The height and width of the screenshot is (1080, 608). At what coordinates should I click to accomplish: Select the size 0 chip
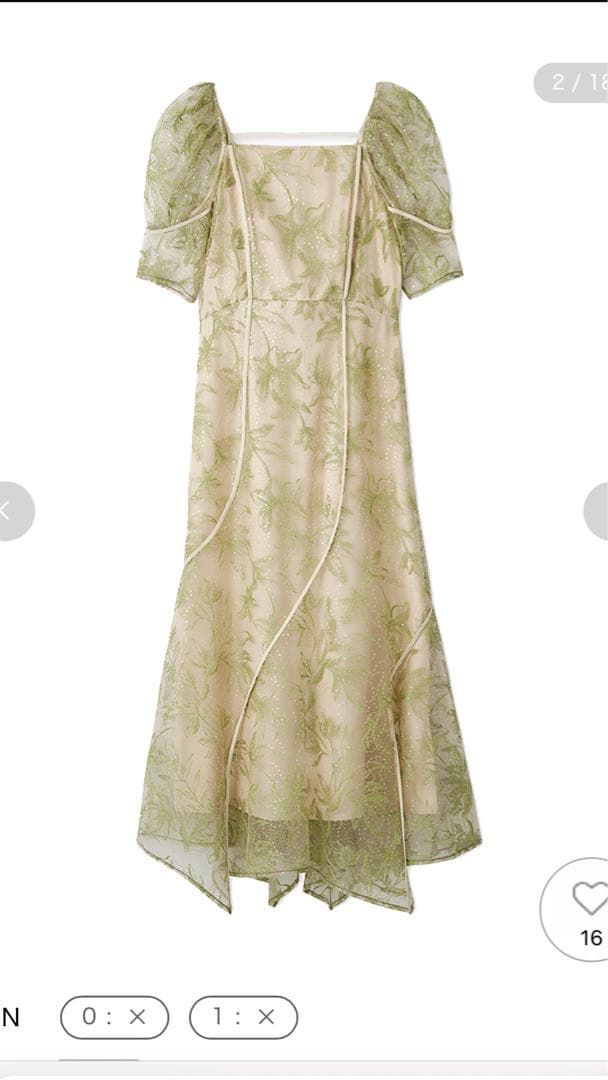point(114,1017)
